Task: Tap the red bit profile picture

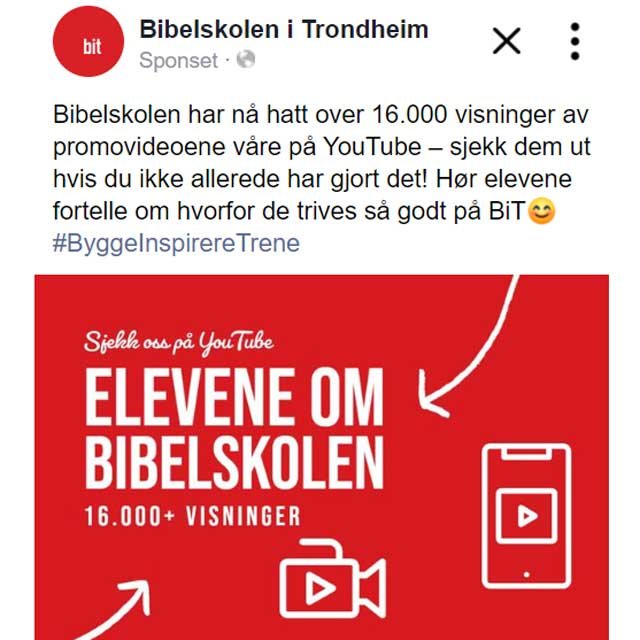Action: pyautogui.click(x=92, y=46)
